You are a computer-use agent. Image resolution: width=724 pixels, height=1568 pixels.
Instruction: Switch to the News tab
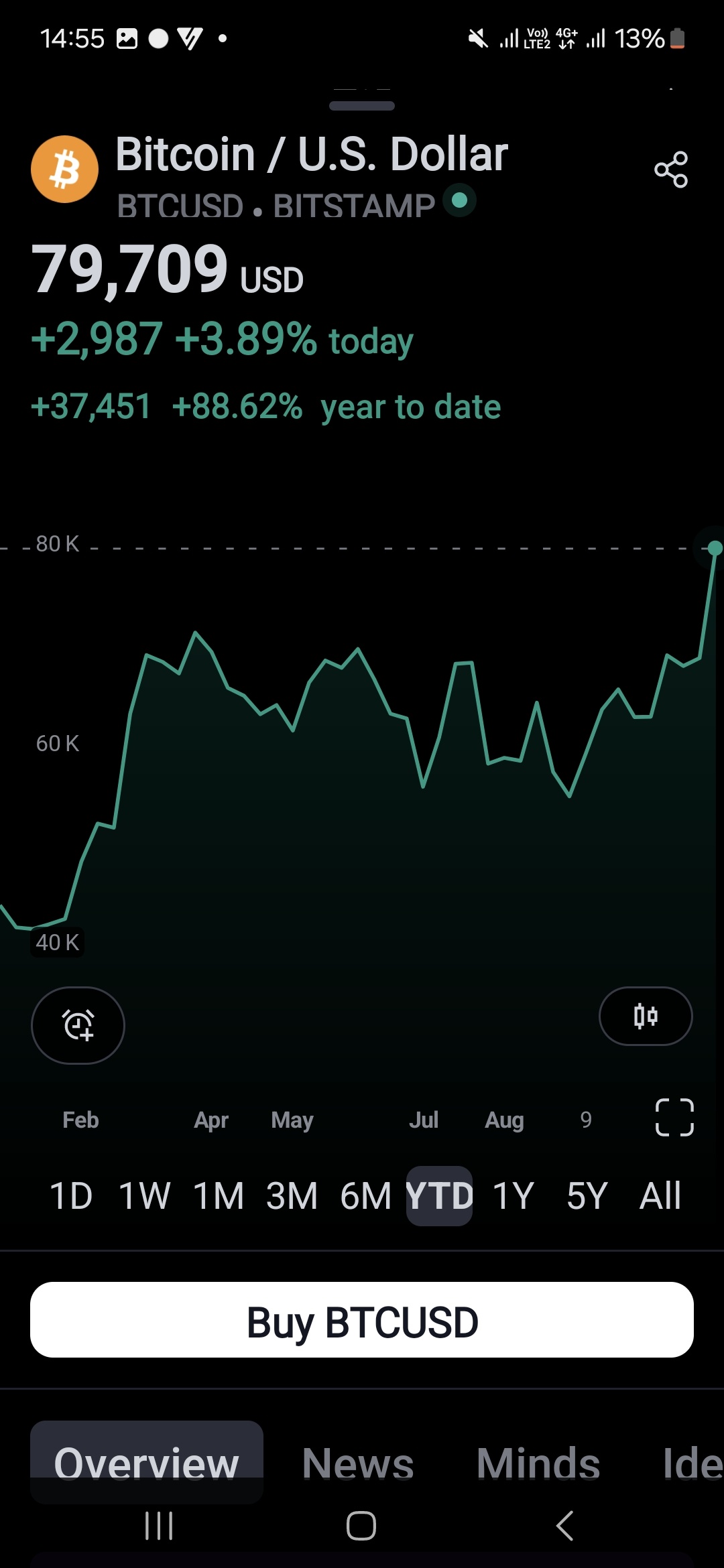(x=358, y=1463)
